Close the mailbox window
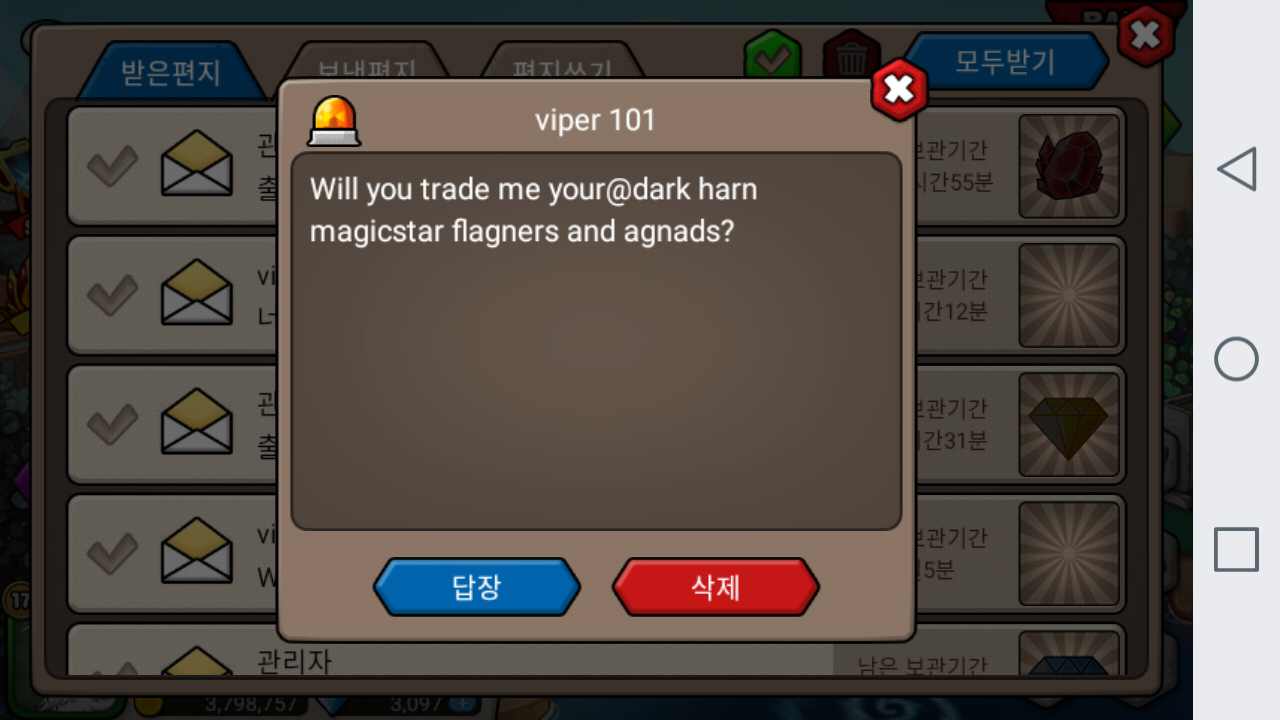1280x720 pixels. (x=1144, y=36)
